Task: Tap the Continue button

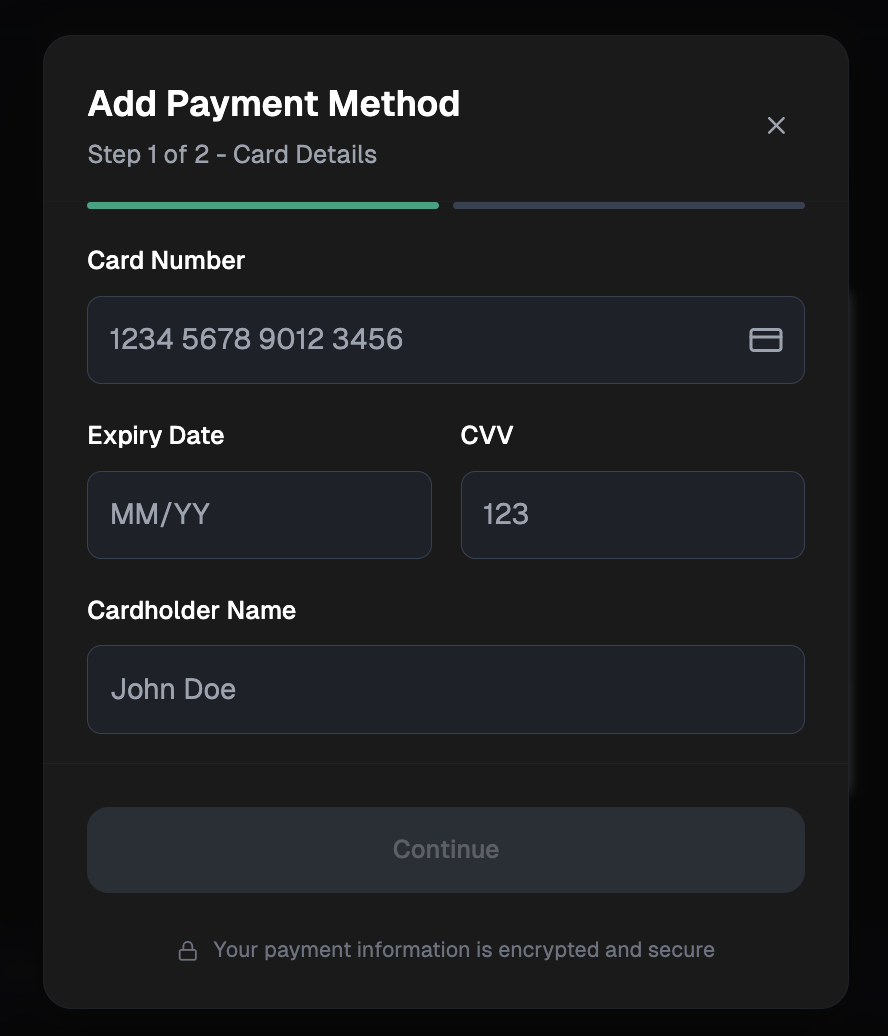Action: click(445, 850)
